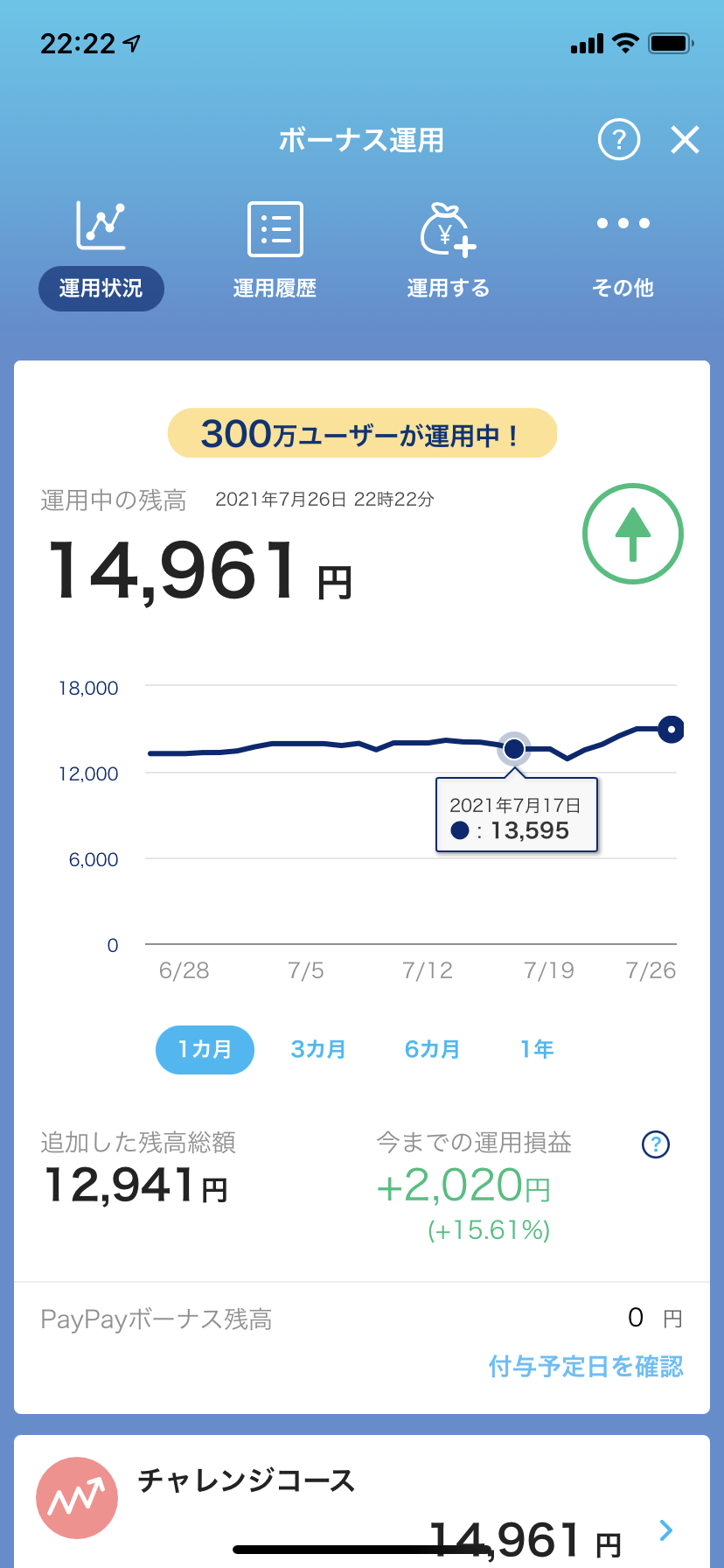Enable the 1年 chart period
724x1568 pixels.
click(x=536, y=1048)
